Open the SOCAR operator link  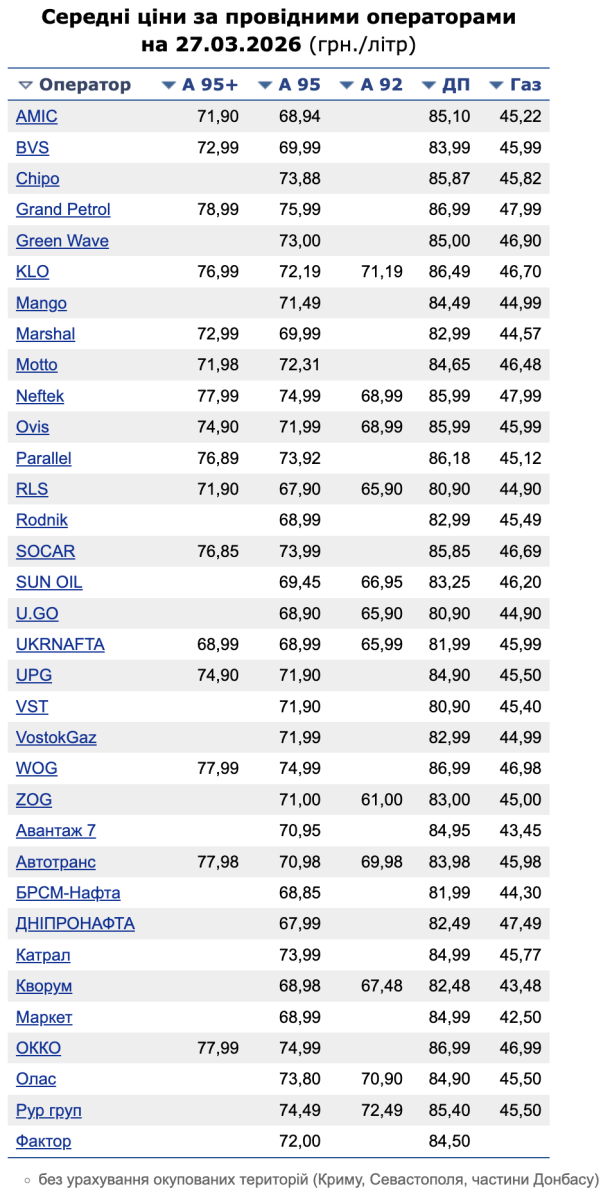pyautogui.click(x=45, y=552)
